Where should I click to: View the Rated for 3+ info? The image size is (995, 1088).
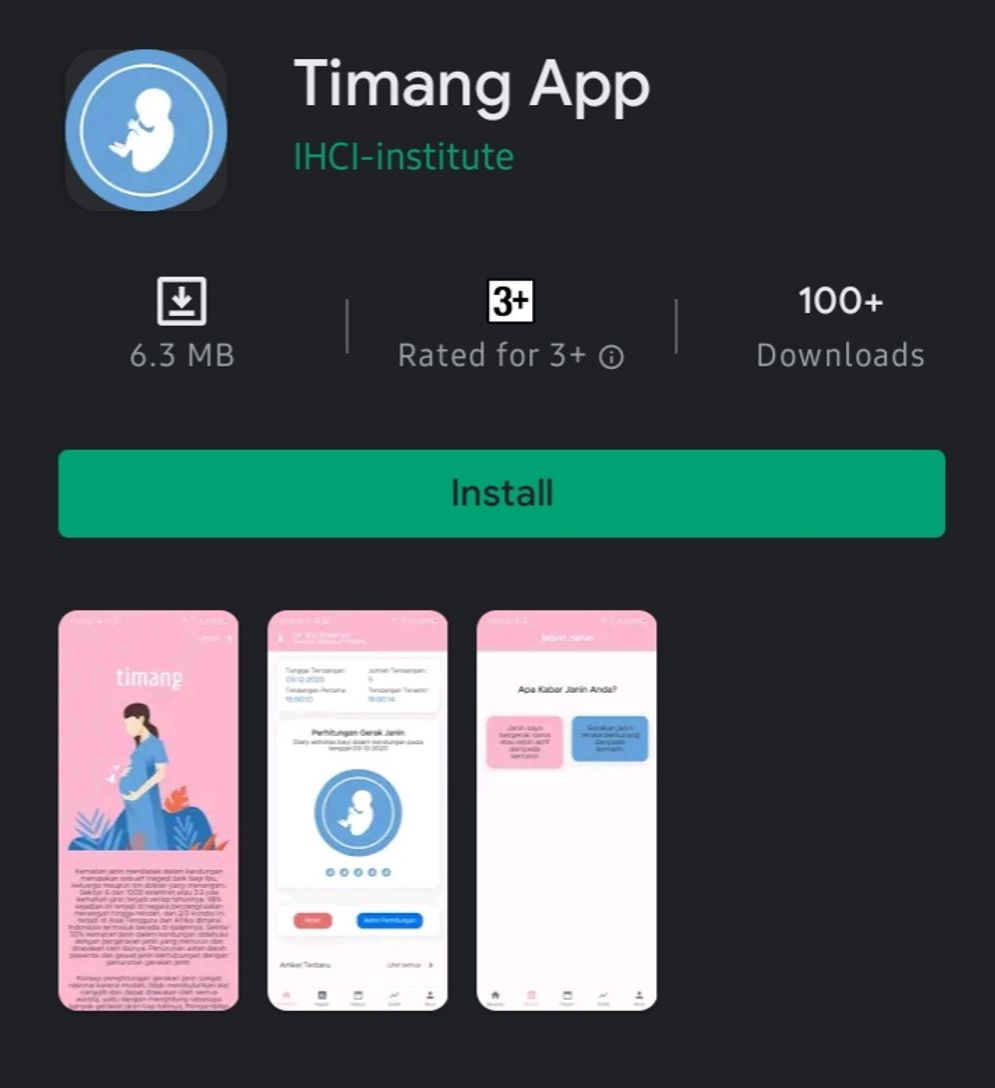tap(611, 357)
